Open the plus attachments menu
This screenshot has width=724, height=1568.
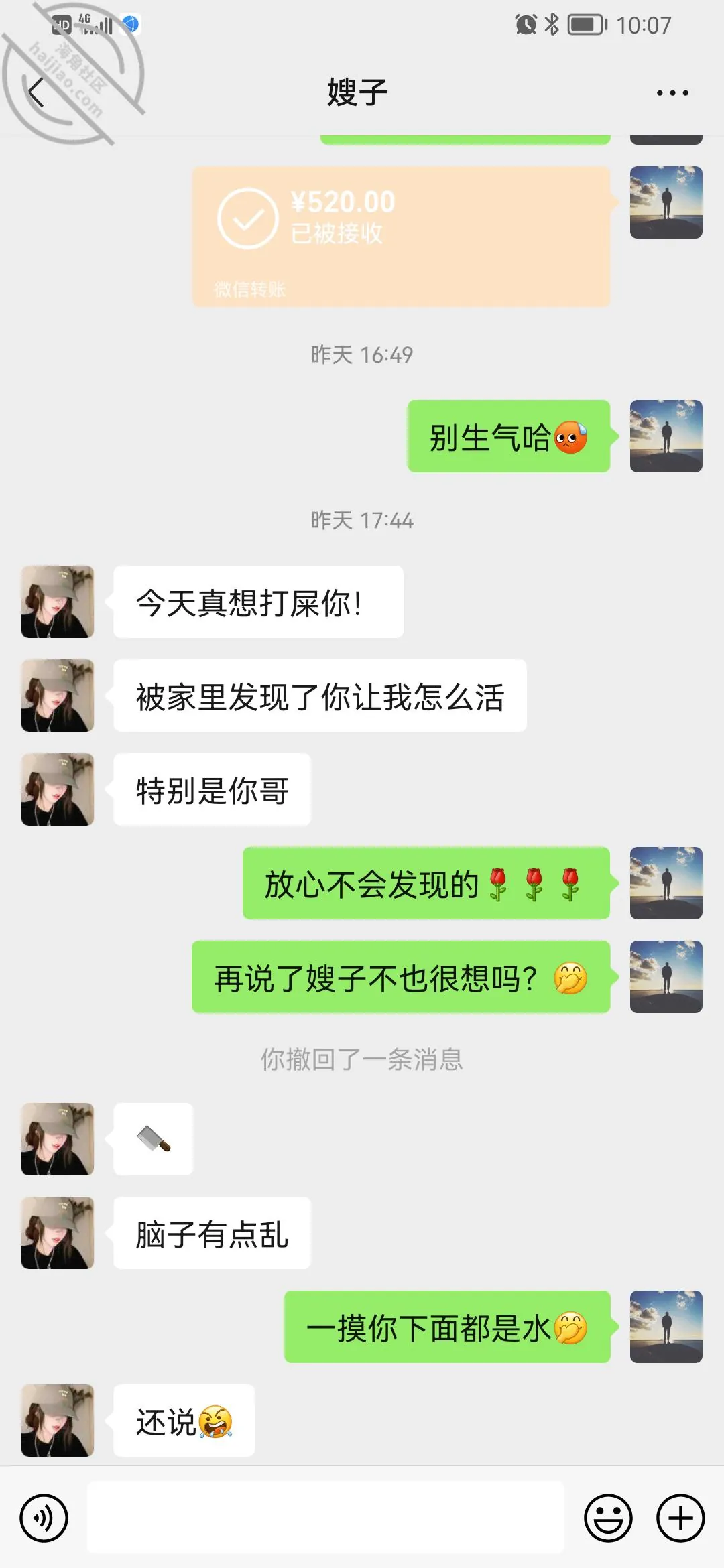point(680,1518)
